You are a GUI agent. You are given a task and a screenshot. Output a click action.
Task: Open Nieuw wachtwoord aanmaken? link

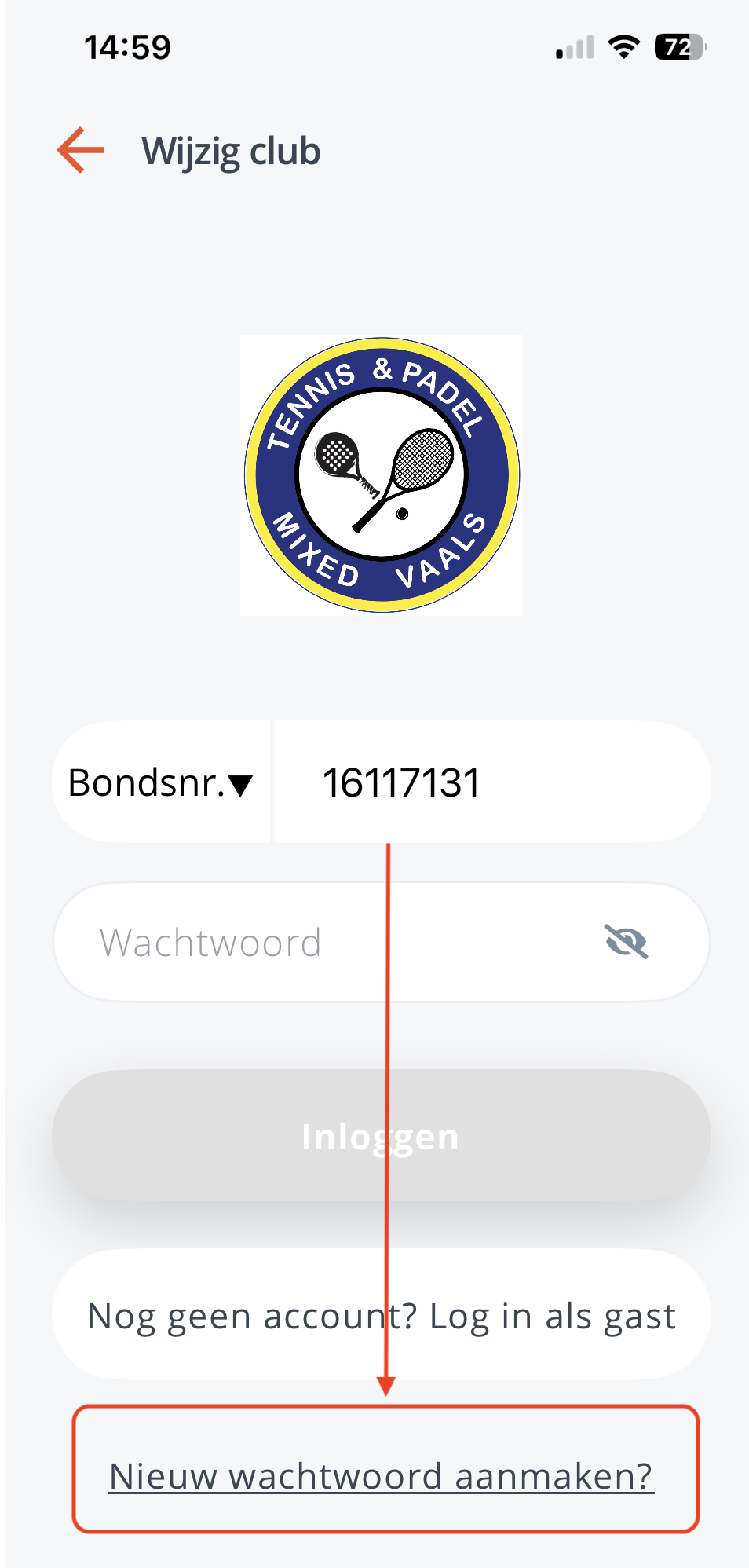click(x=381, y=1476)
